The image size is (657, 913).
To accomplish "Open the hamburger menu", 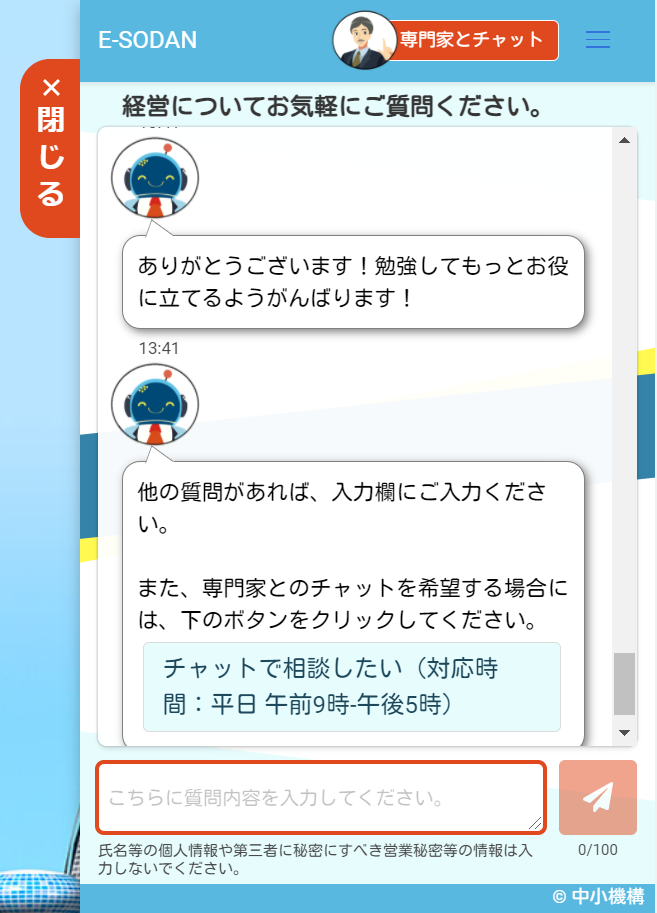I will point(598,40).
